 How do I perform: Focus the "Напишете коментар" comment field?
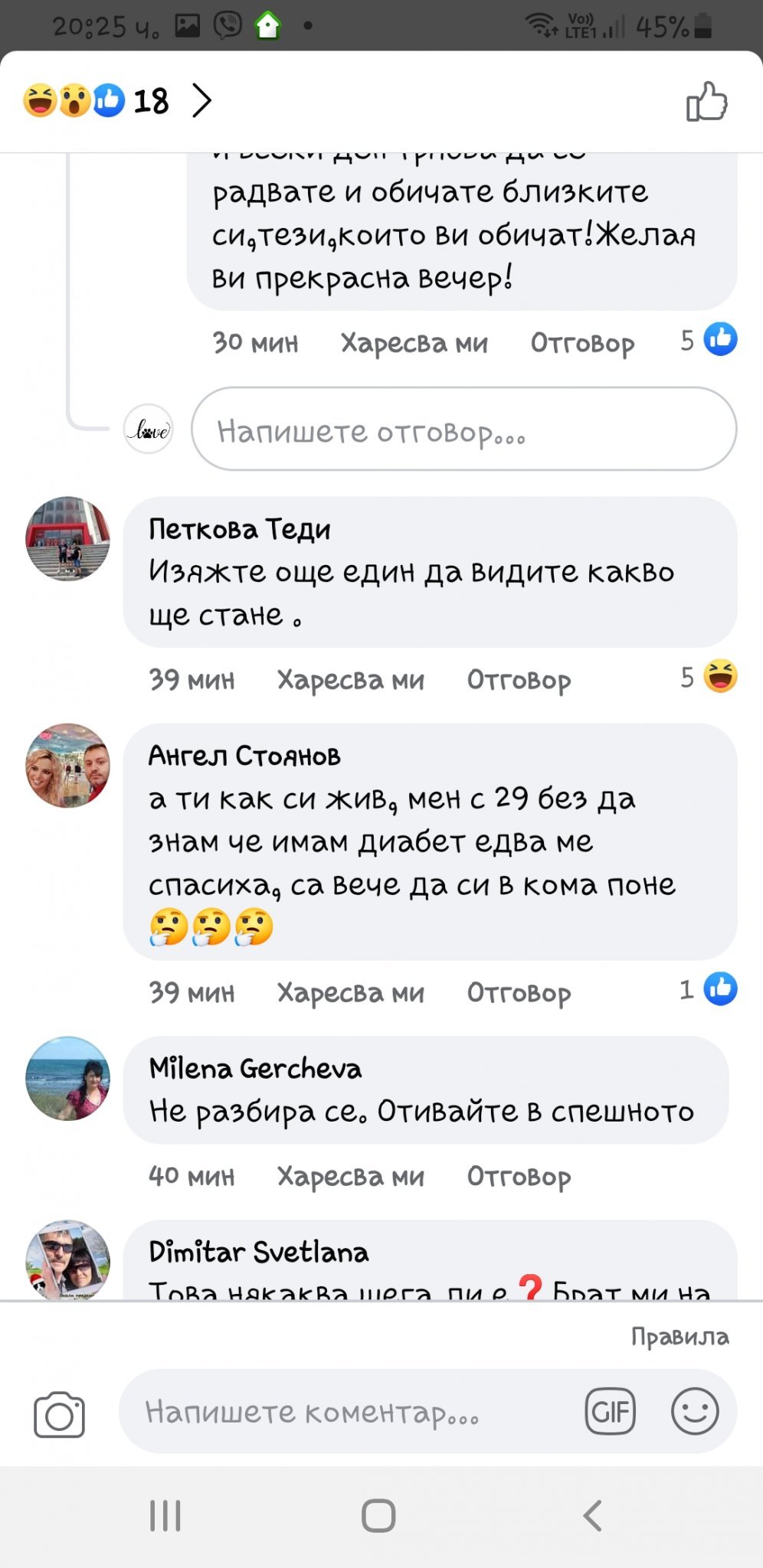click(345, 1412)
